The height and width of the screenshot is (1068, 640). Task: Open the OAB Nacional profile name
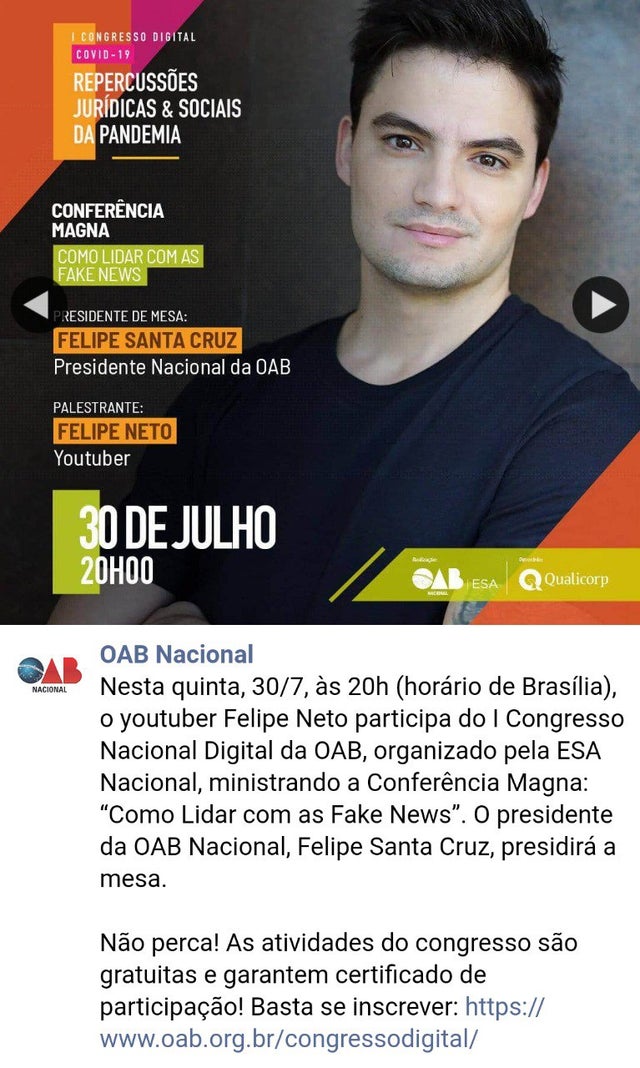177,654
